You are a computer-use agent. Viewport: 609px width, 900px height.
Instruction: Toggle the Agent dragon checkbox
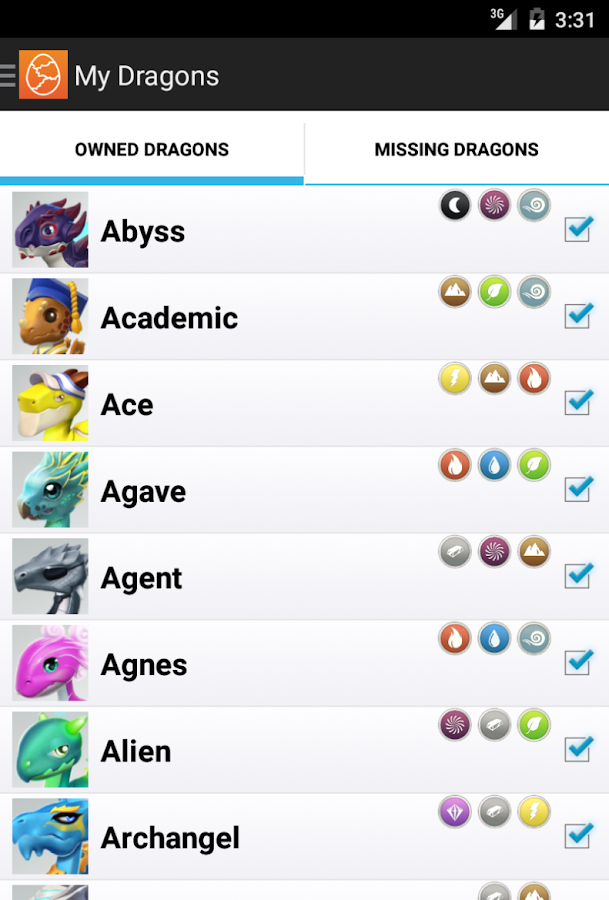pyautogui.click(x=578, y=576)
